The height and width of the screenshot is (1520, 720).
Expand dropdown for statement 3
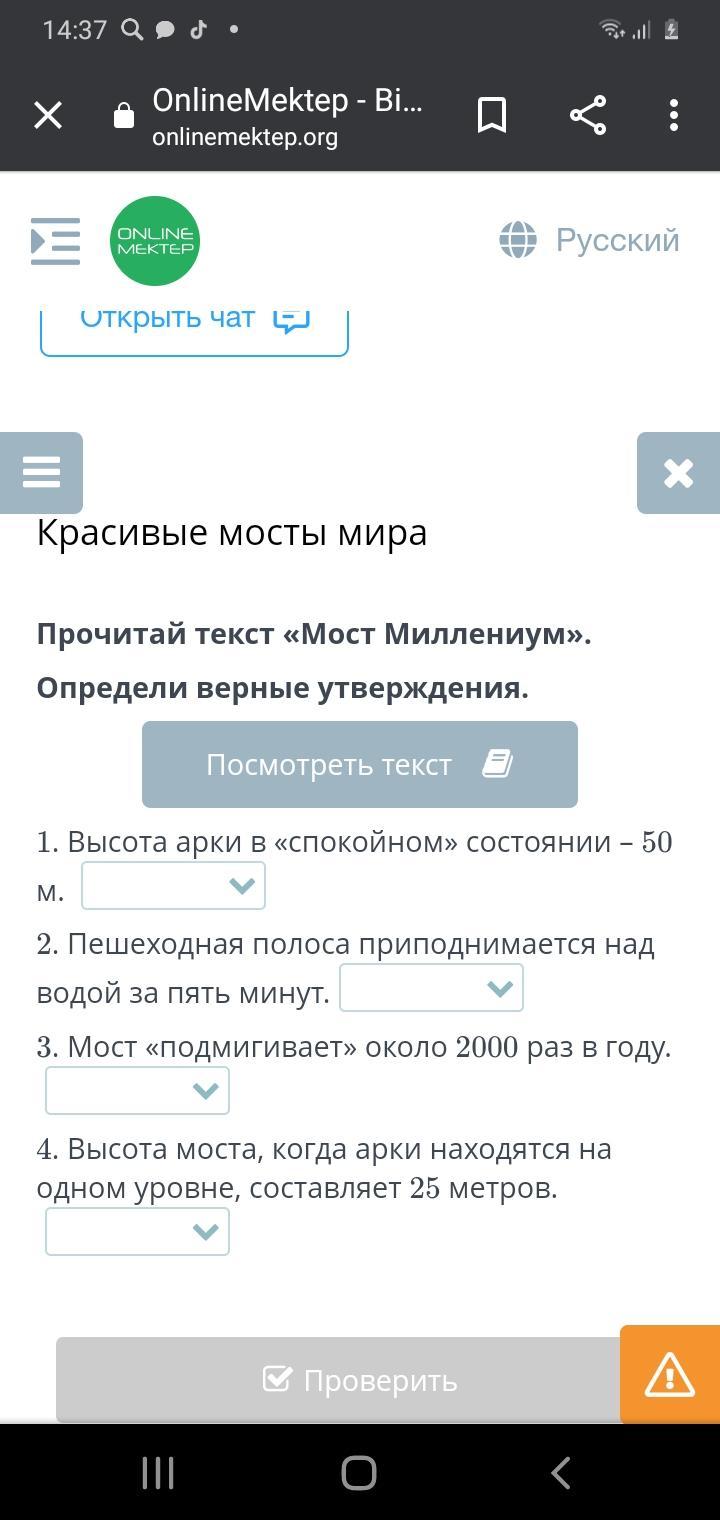click(137, 1090)
